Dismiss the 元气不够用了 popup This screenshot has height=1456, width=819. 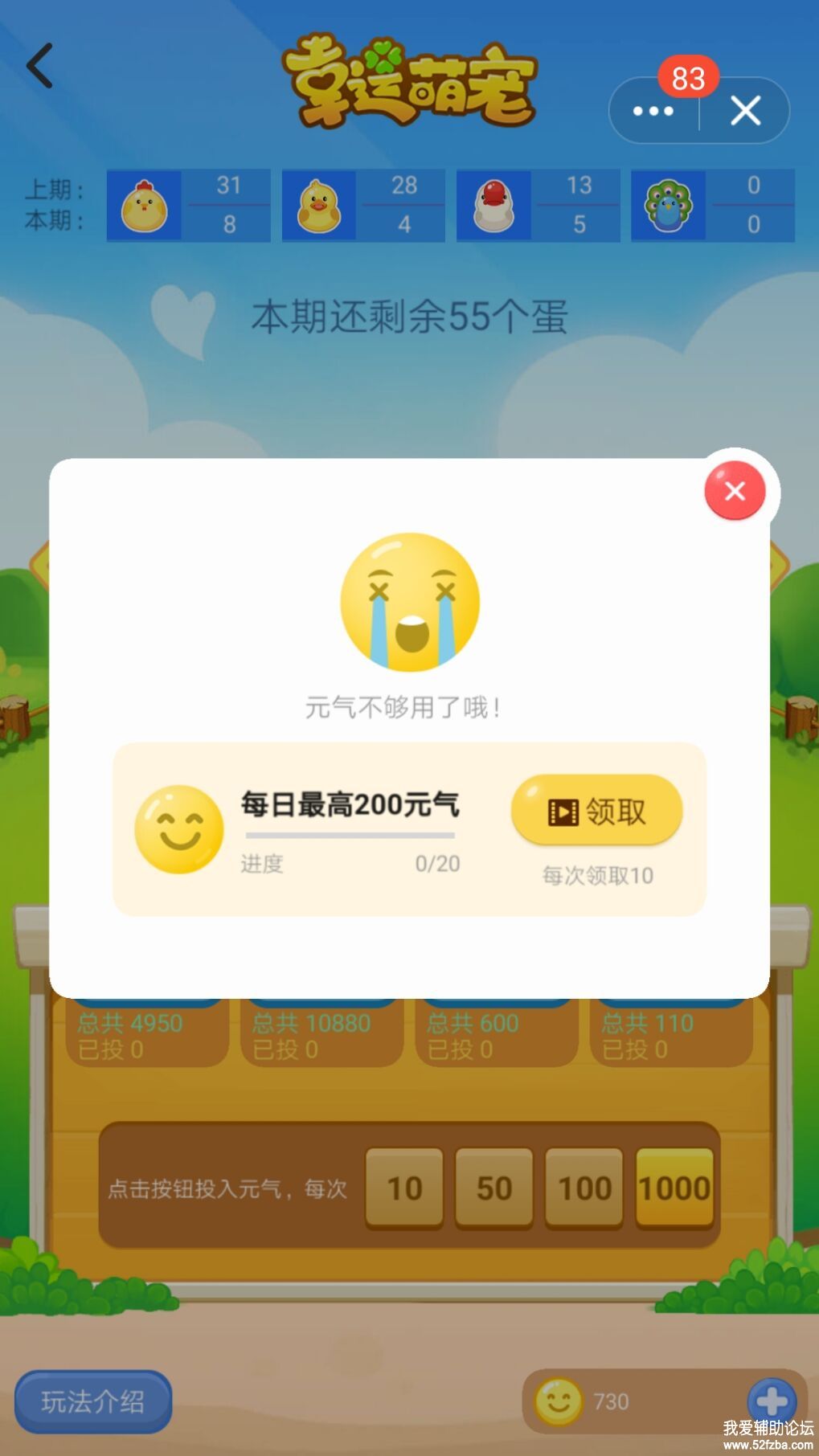tap(735, 491)
